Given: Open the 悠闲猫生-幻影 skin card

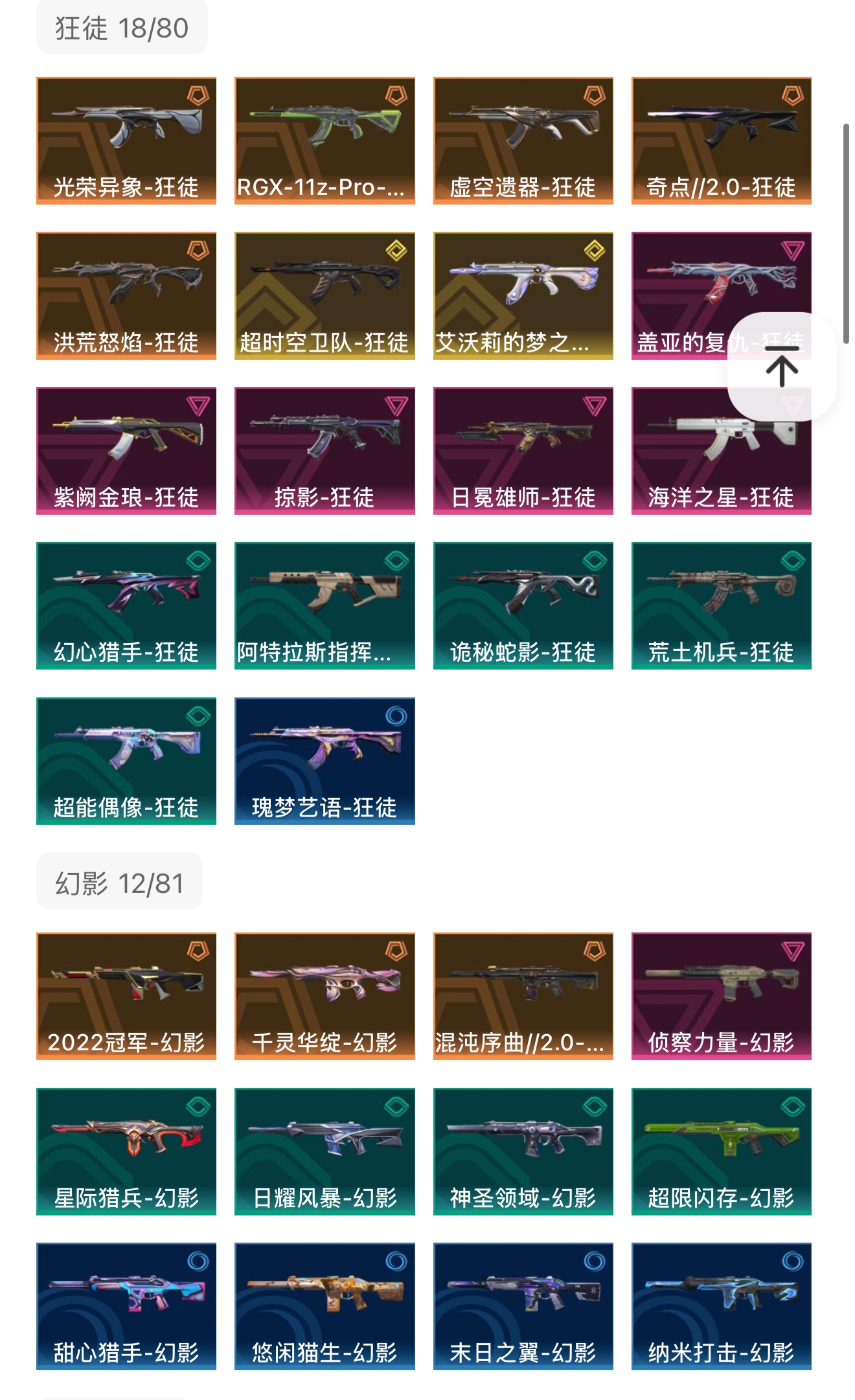Looking at the screenshot, I should pyautogui.click(x=325, y=1306).
